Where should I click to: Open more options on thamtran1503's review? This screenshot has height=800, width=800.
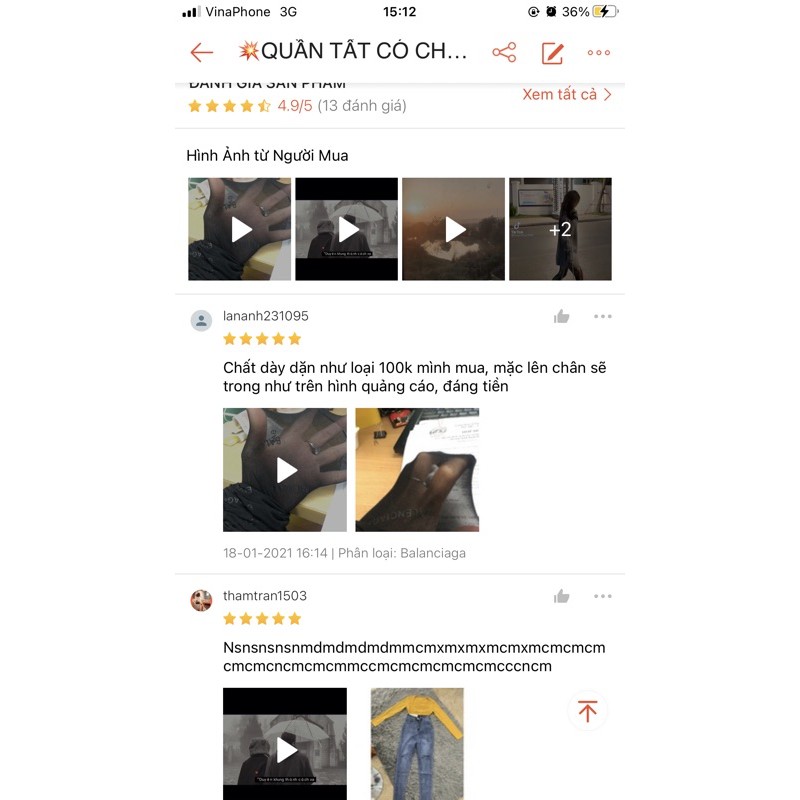click(602, 596)
